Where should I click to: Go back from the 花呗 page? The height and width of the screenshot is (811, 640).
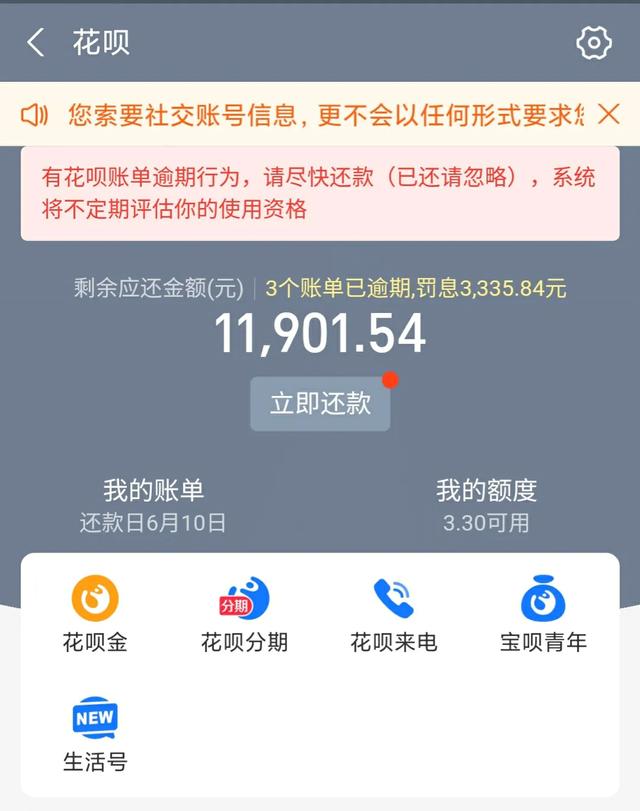click(x=36, y=43)
